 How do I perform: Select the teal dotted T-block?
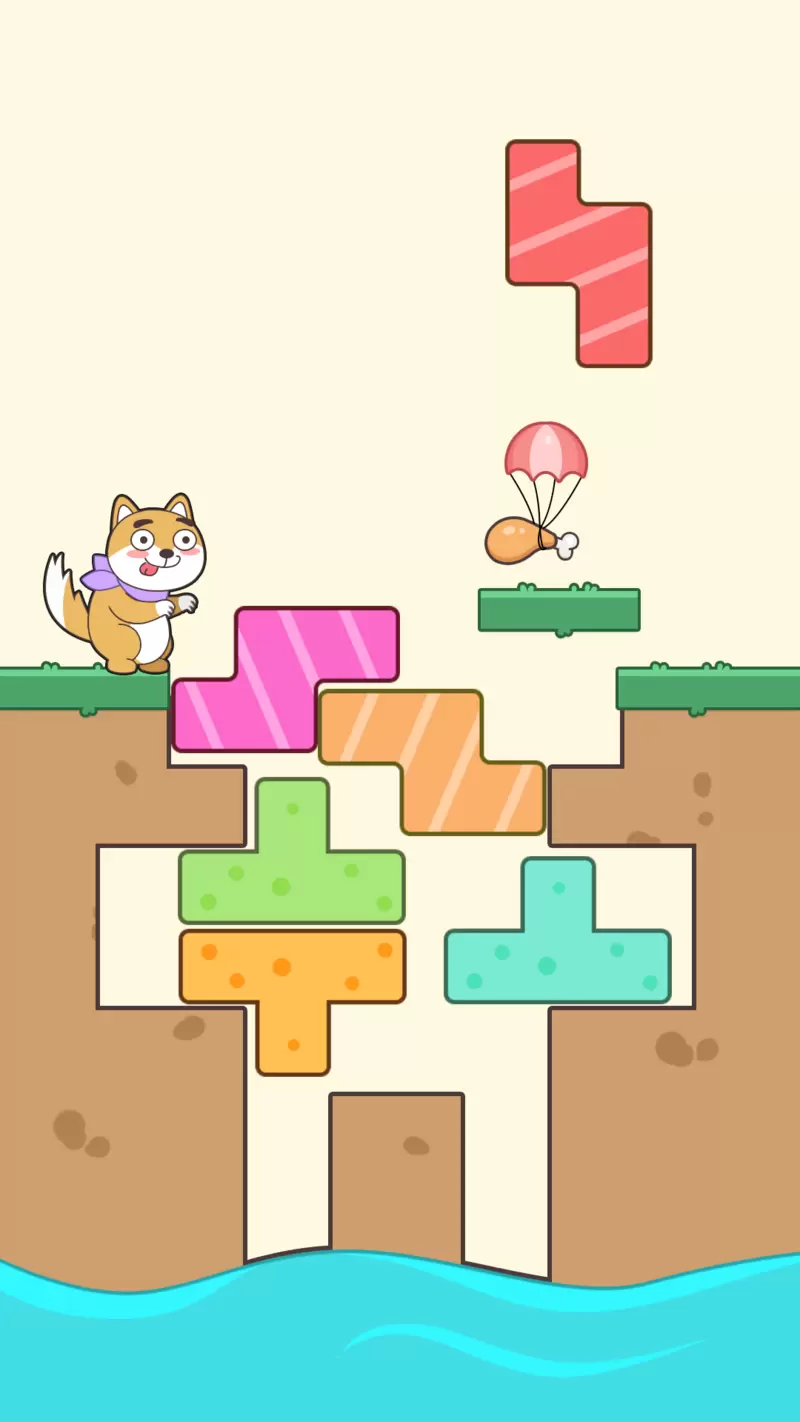tap(557, 960)
